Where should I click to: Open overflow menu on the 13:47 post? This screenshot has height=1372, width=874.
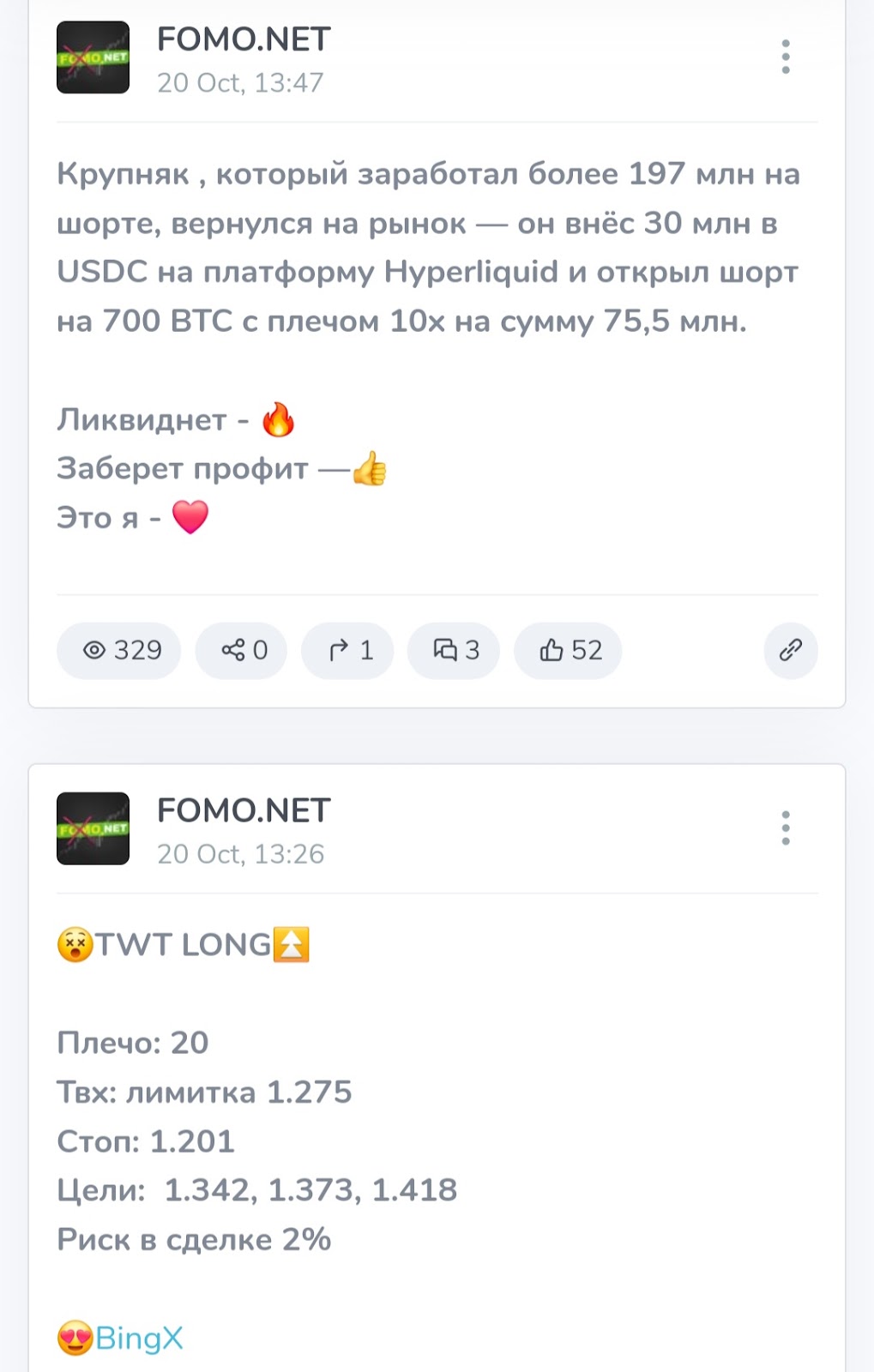pyautogui.click(x=785, y=57)
